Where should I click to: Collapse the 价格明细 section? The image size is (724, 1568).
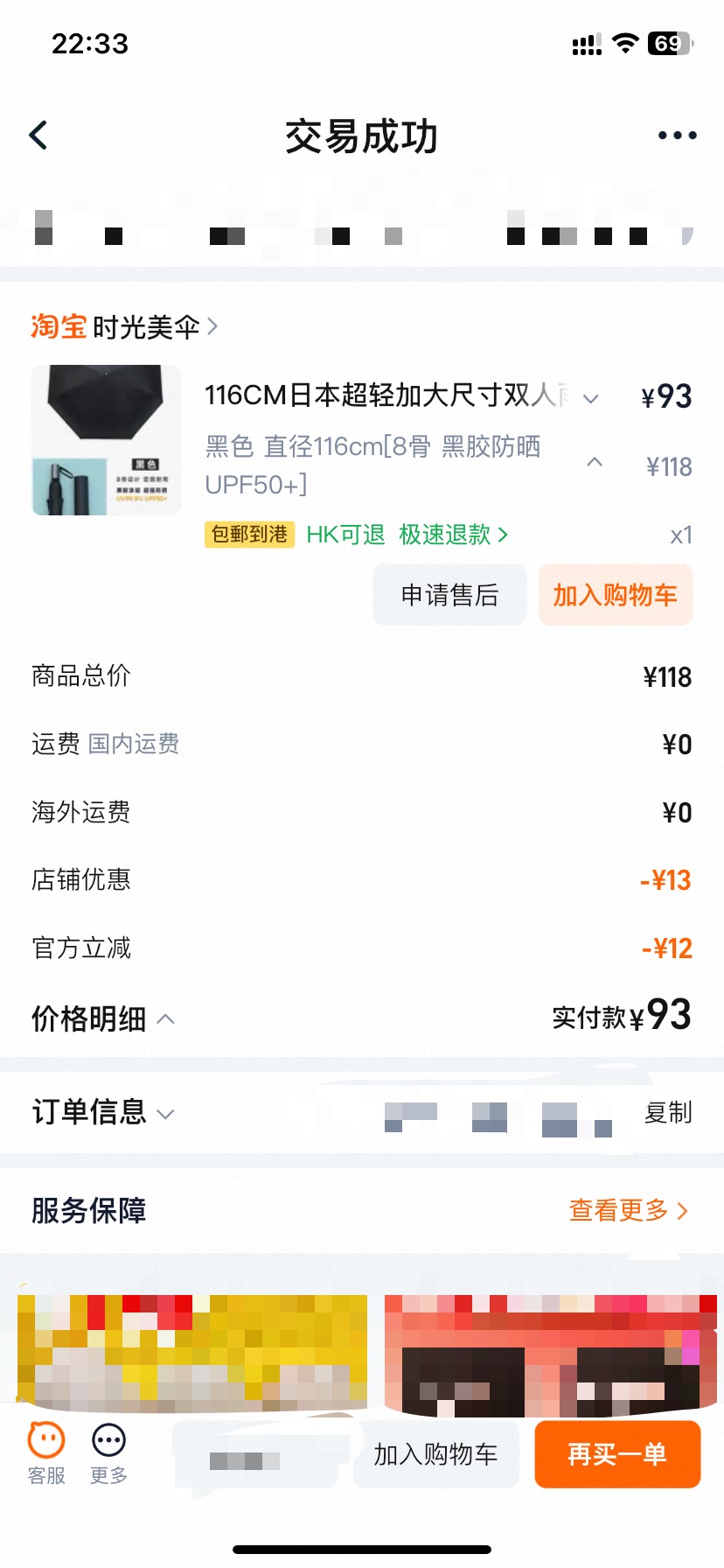[103, 1019]
